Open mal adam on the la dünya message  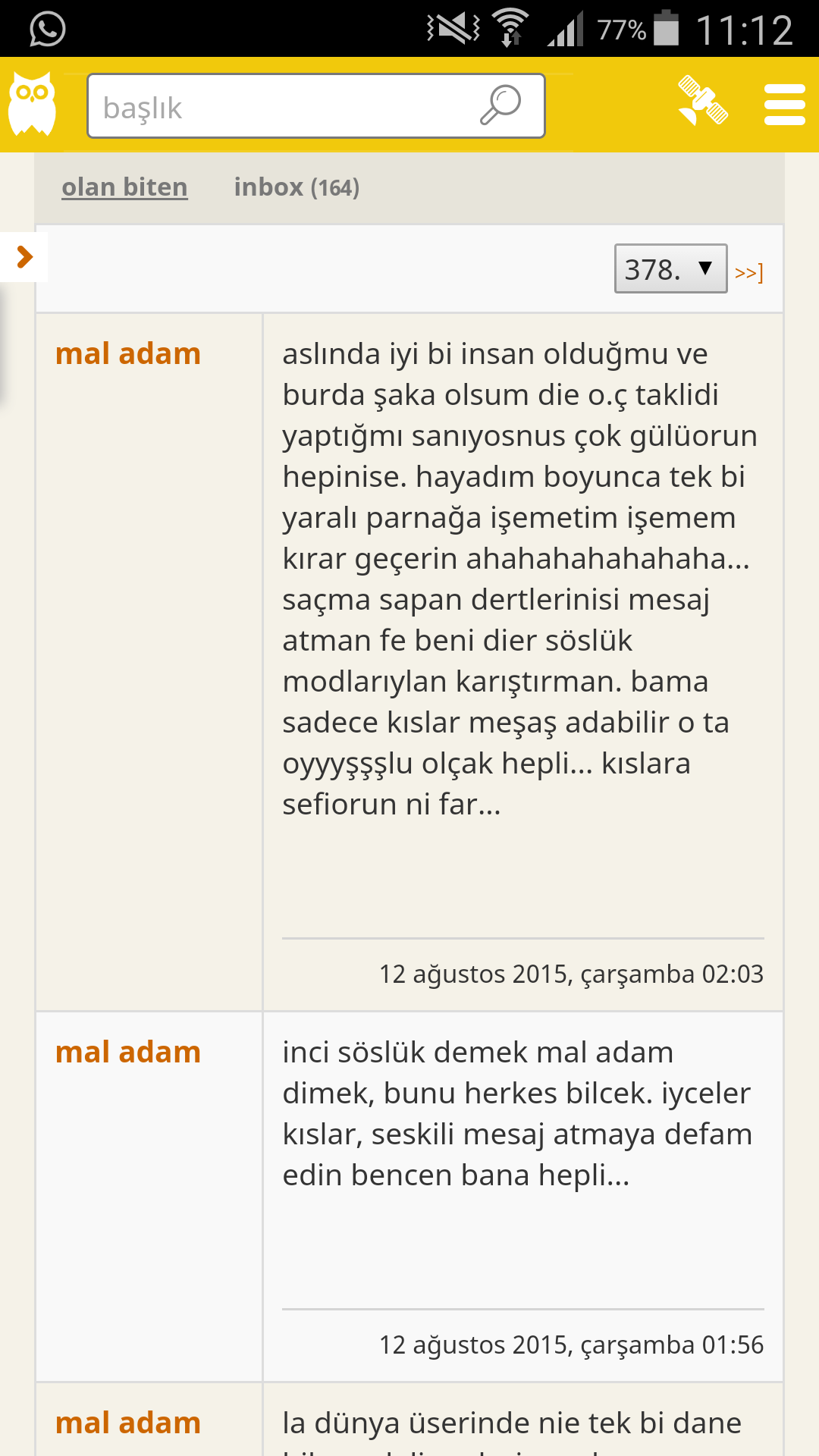tap(128, 1423)
